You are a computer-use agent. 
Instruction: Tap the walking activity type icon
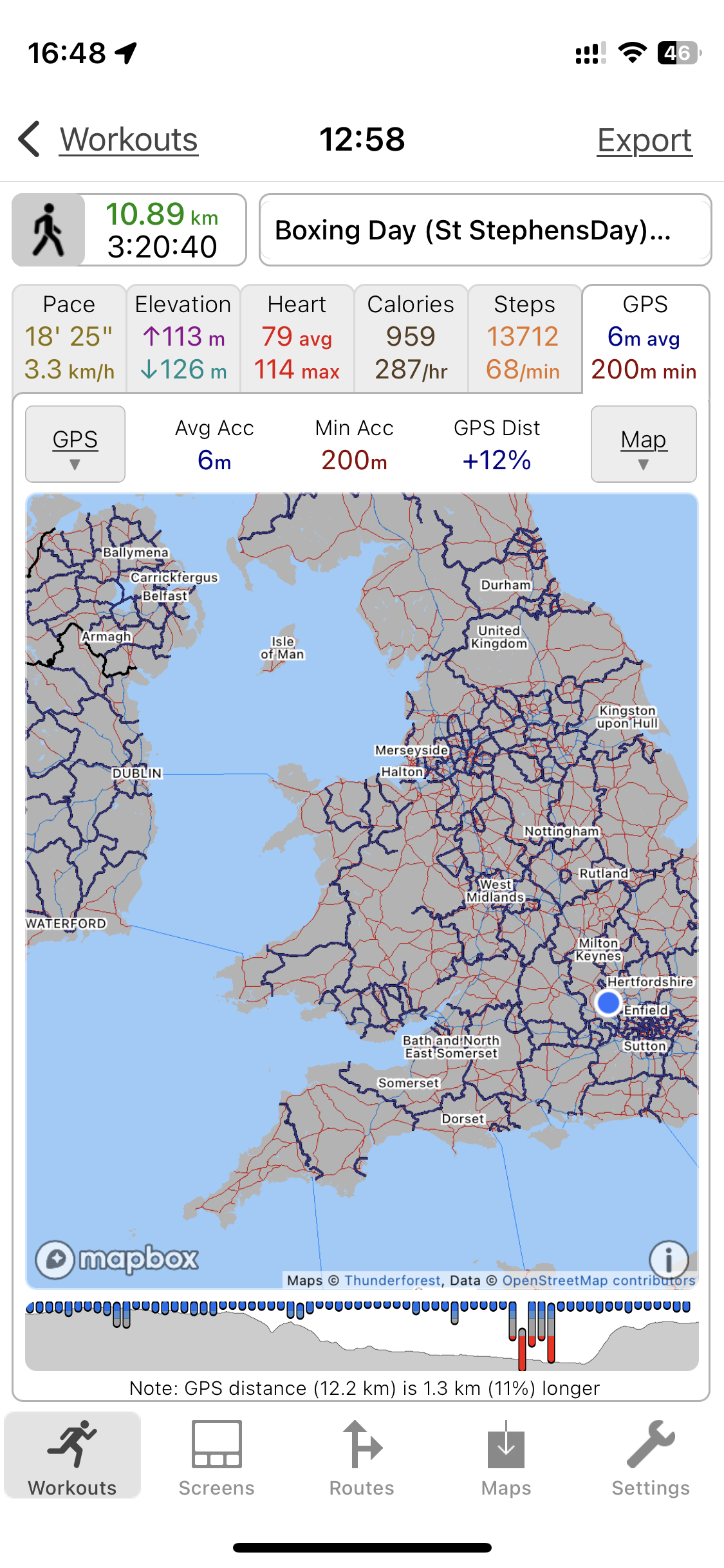coord(49,230)
